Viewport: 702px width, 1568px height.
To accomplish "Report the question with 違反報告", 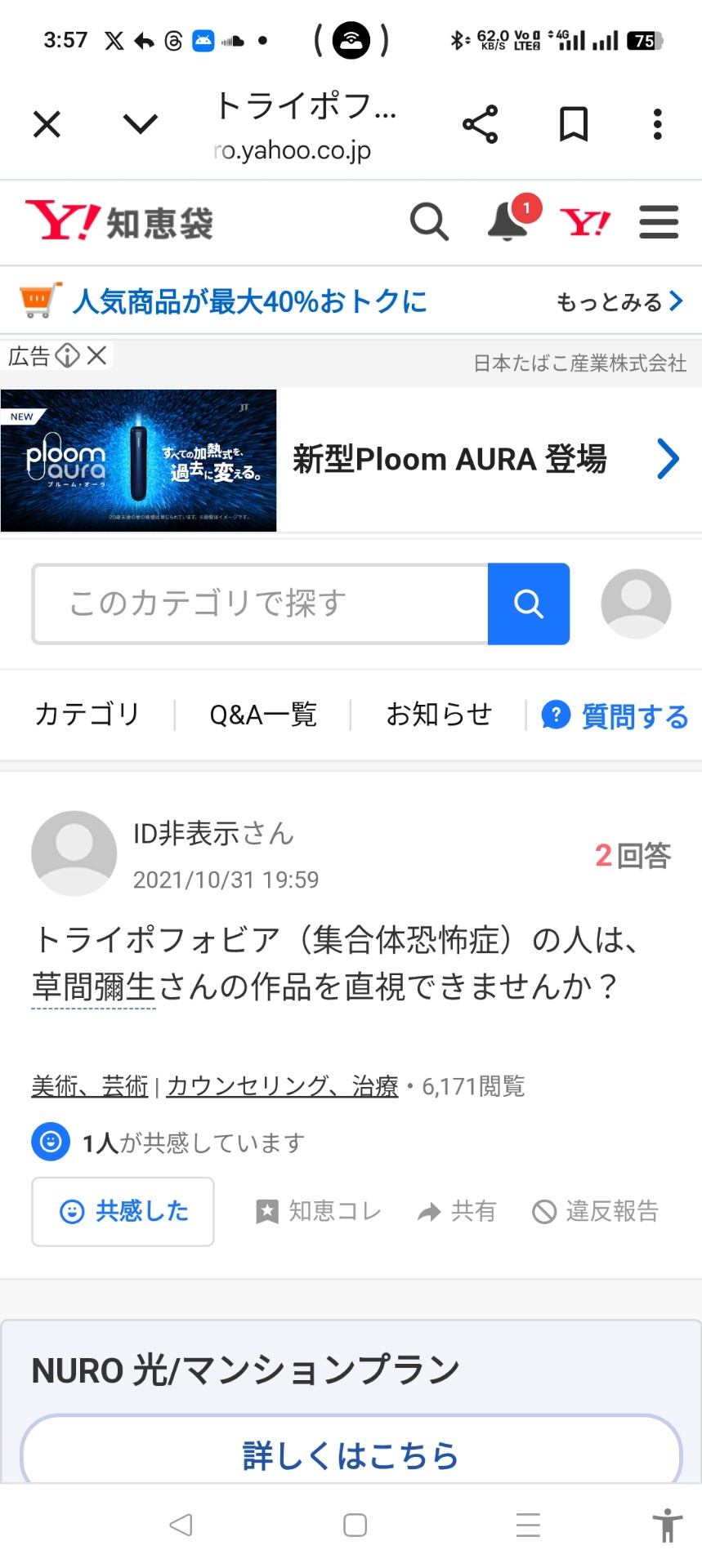I will 595,1211.
